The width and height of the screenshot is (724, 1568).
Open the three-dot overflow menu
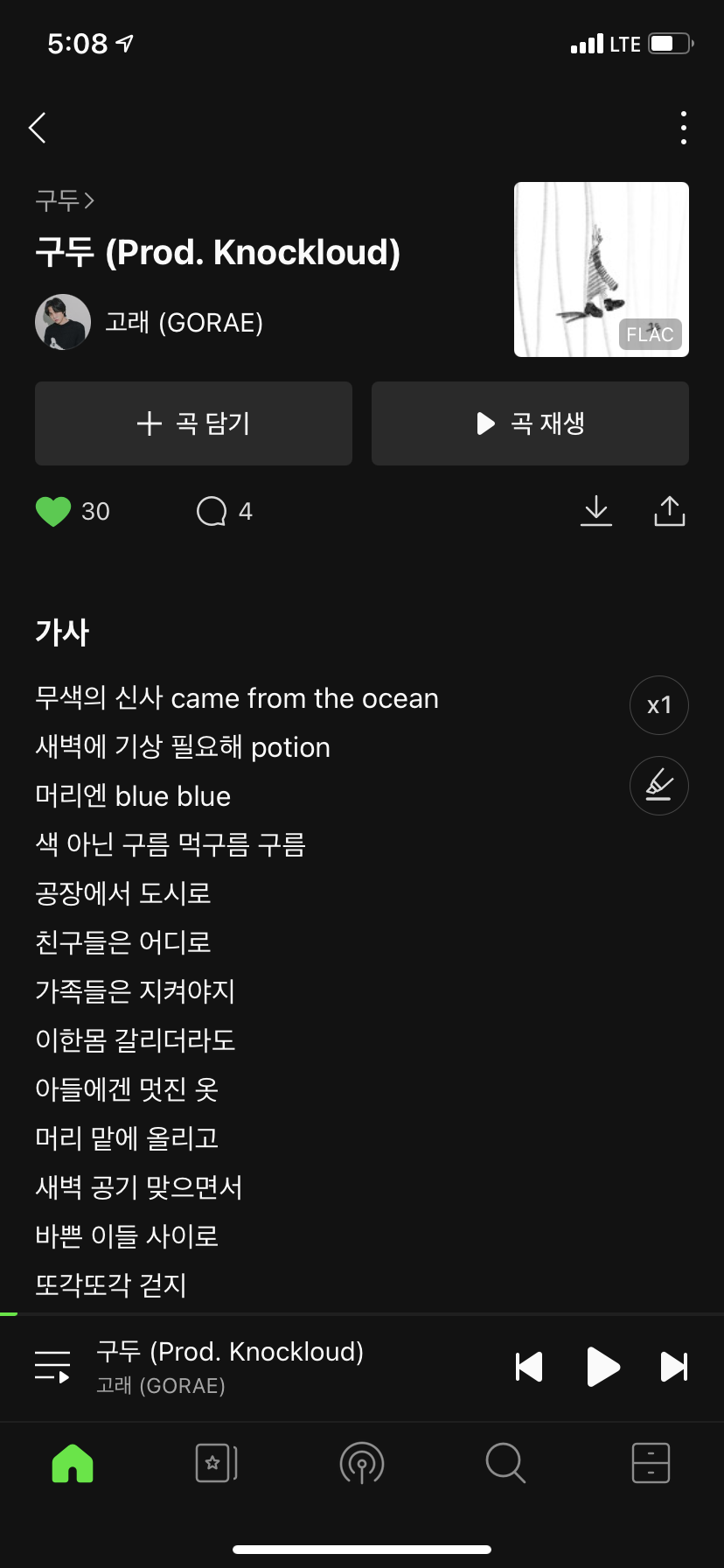coord(683,128)
